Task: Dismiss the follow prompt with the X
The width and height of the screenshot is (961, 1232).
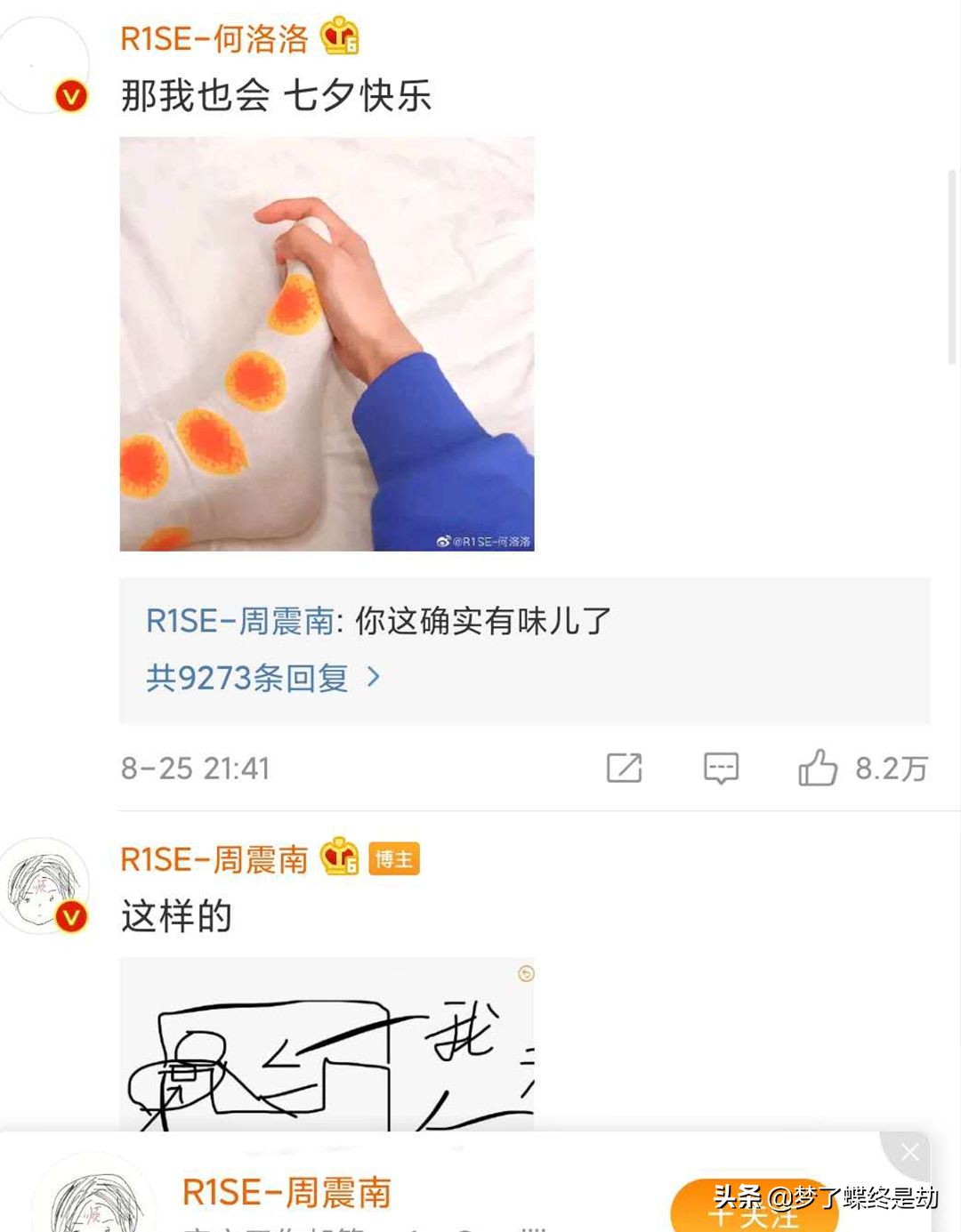Action: coord(910,1151)
